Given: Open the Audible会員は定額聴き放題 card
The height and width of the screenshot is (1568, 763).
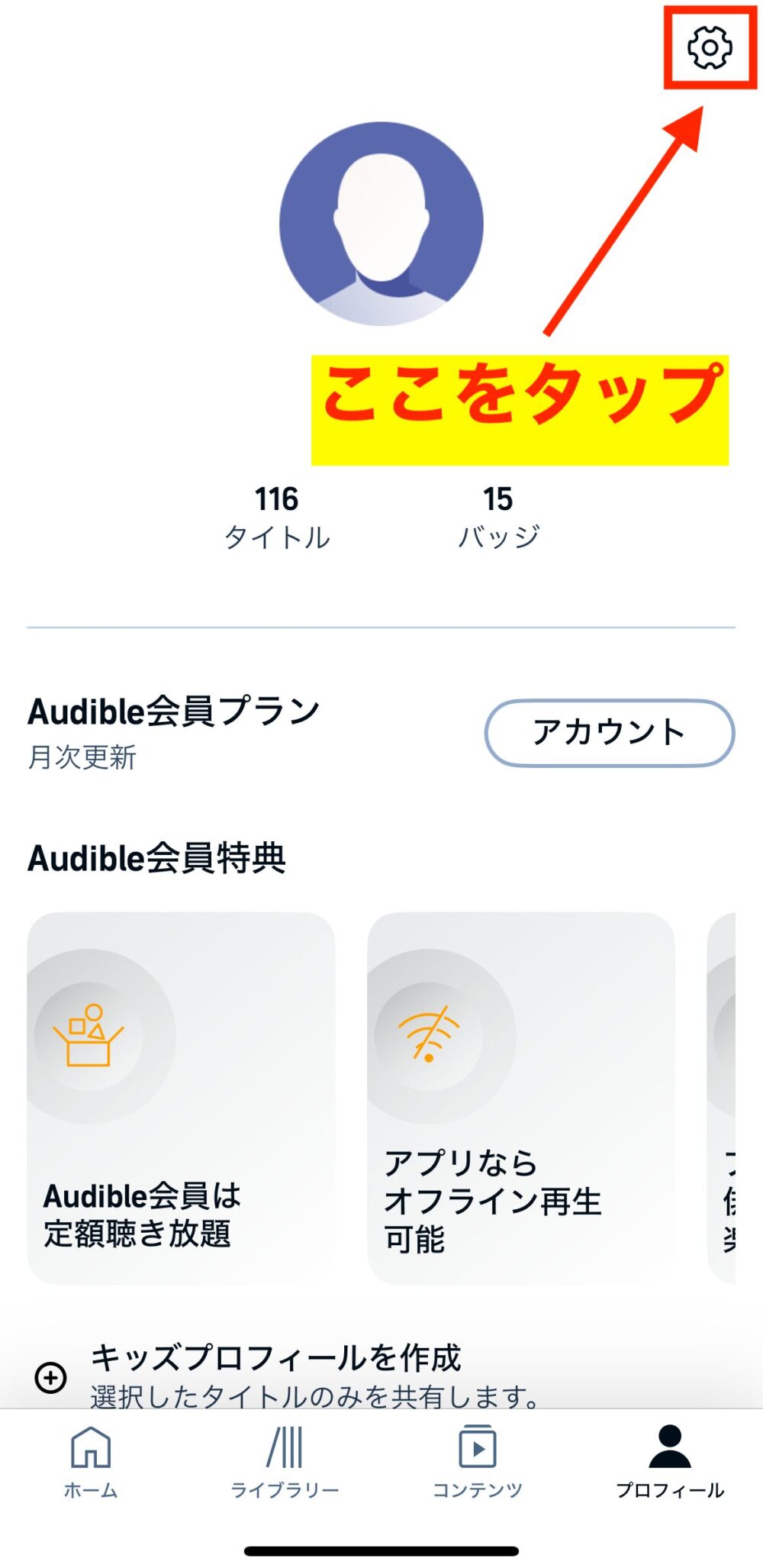Looking at the screenshot, I should click(x=181, y=1097).
